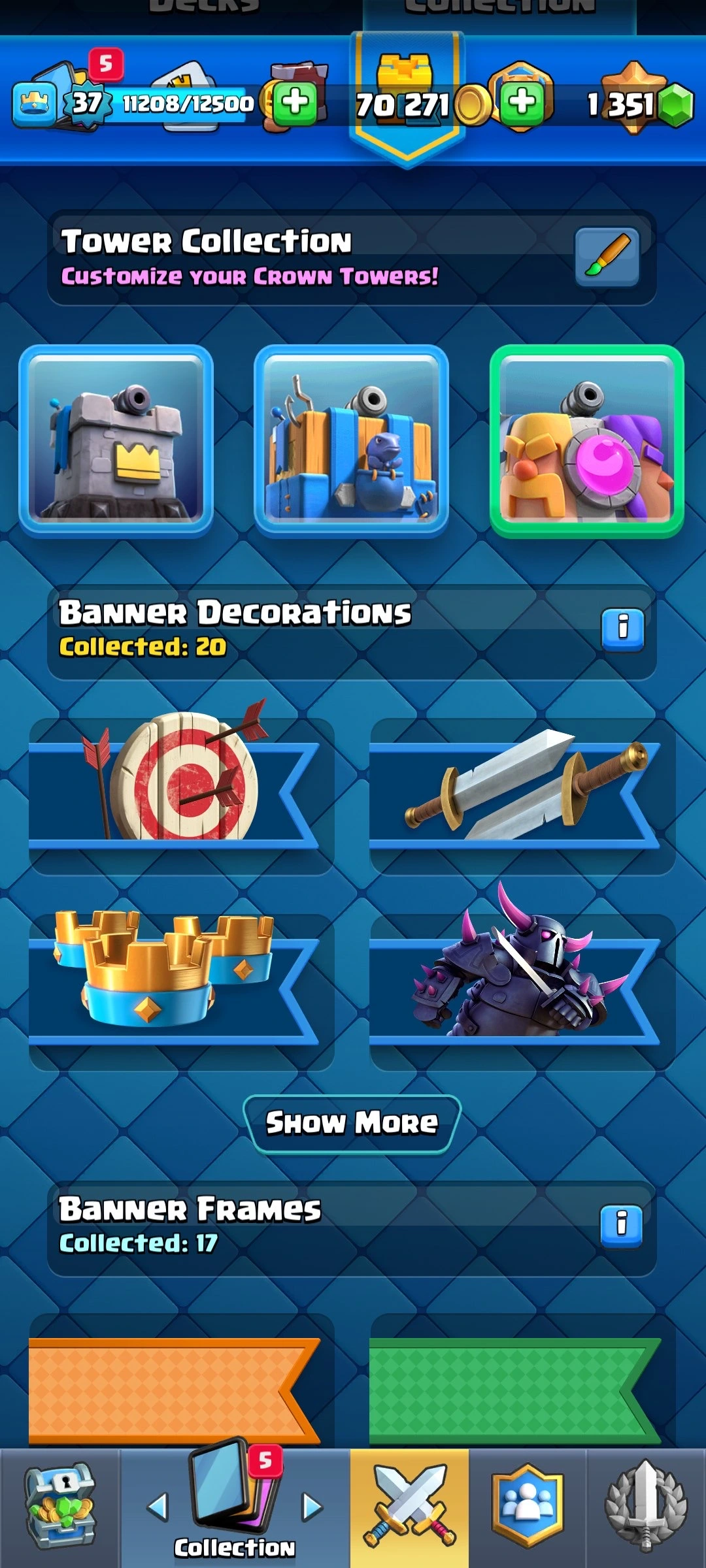Pick the orange banner frame

[175, 1388]
